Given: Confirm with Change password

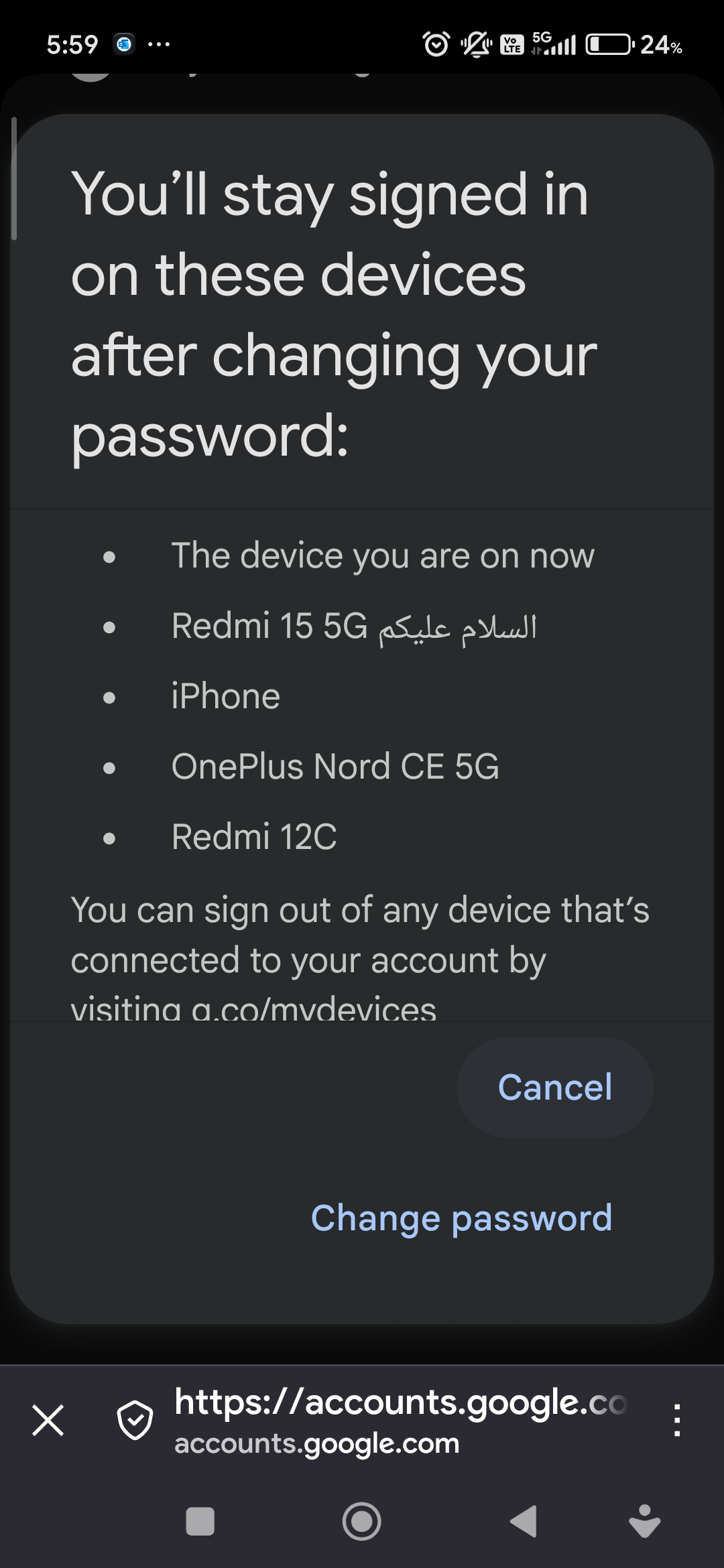Looking at the screenshot, I should click(x=461, y=1218).
